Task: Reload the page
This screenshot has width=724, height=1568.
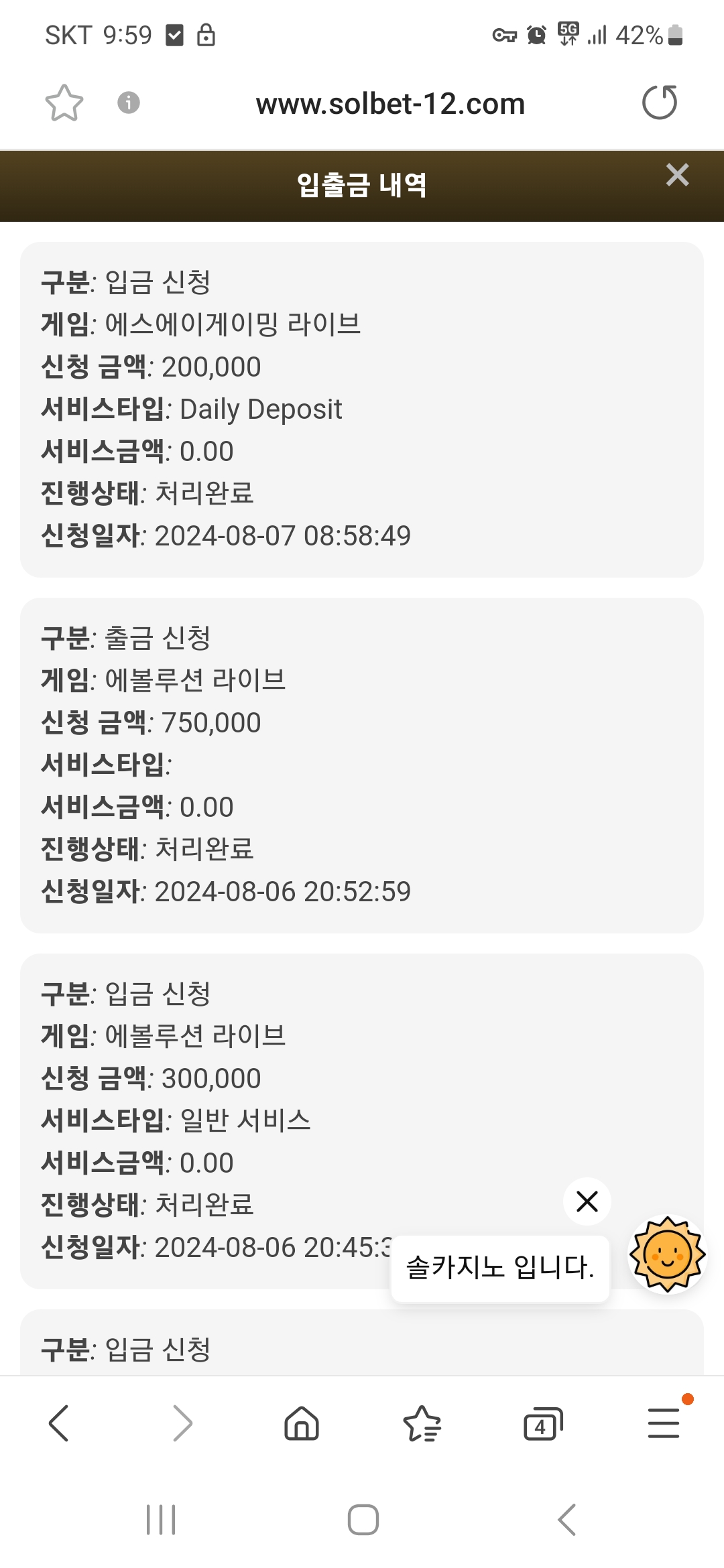Action: 660,103
